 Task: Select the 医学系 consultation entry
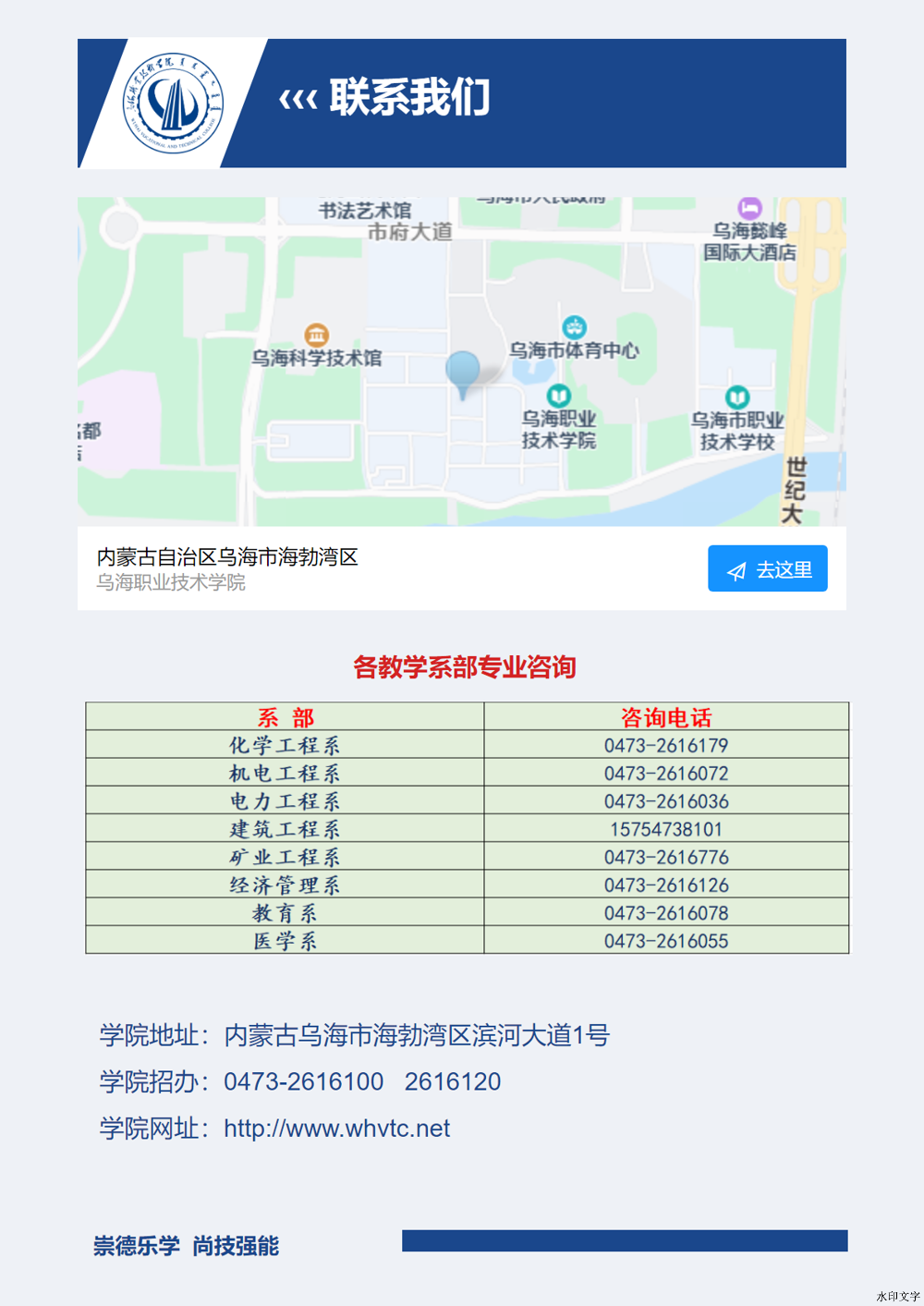tap(285, 941)
